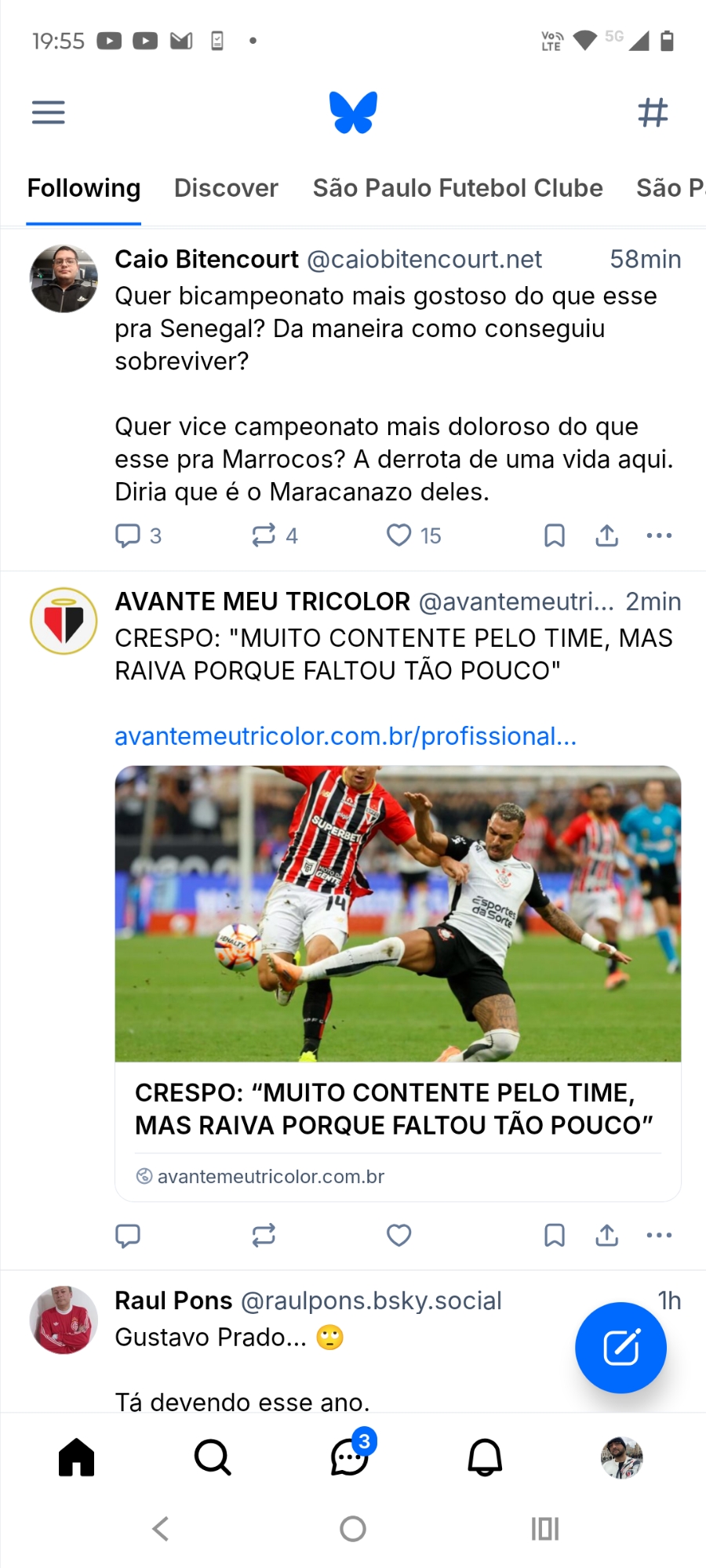The image size is (706, 1568).
Task: Share the AVANTE MEU TRICOLOR post
Action: 607,1236
